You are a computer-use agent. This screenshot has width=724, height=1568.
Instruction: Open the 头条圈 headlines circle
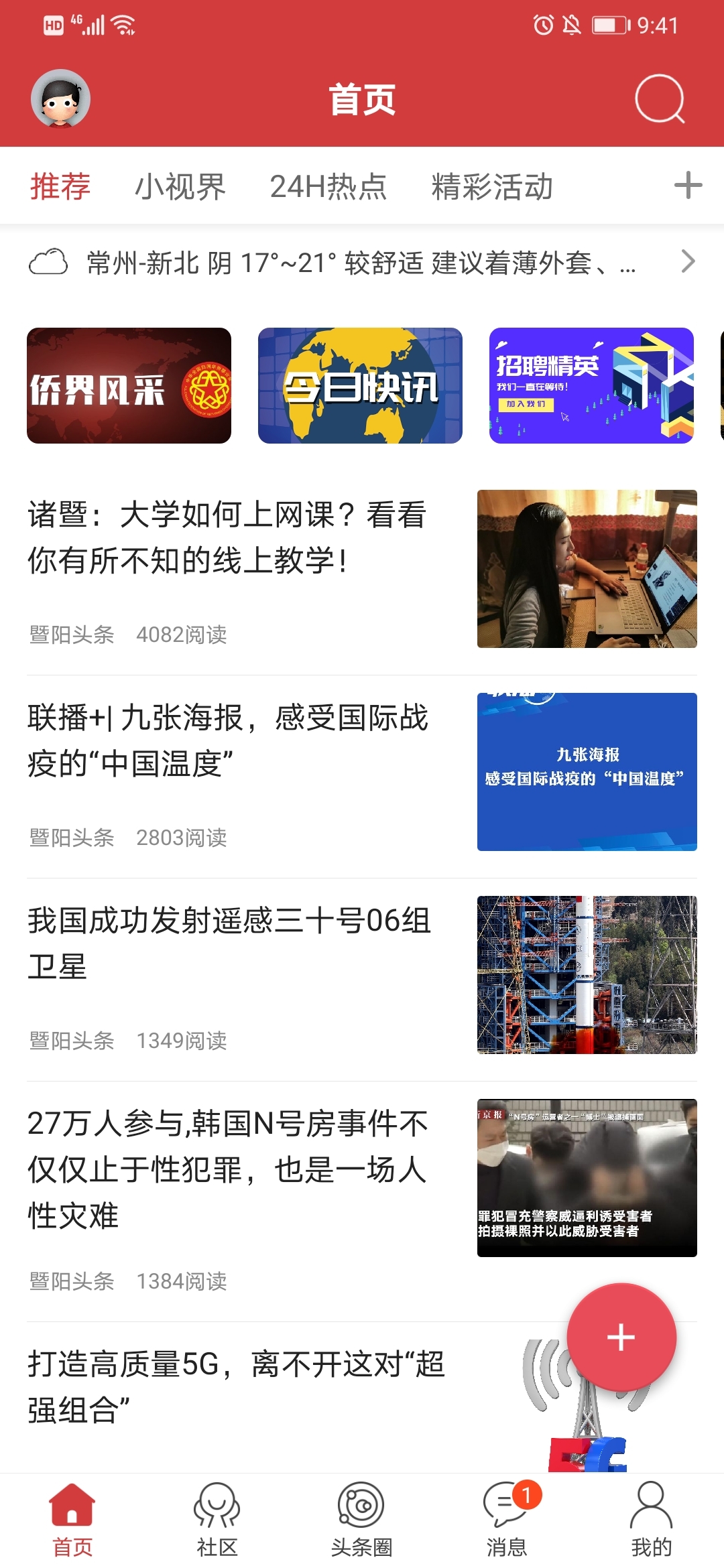tap(362, 1521)
